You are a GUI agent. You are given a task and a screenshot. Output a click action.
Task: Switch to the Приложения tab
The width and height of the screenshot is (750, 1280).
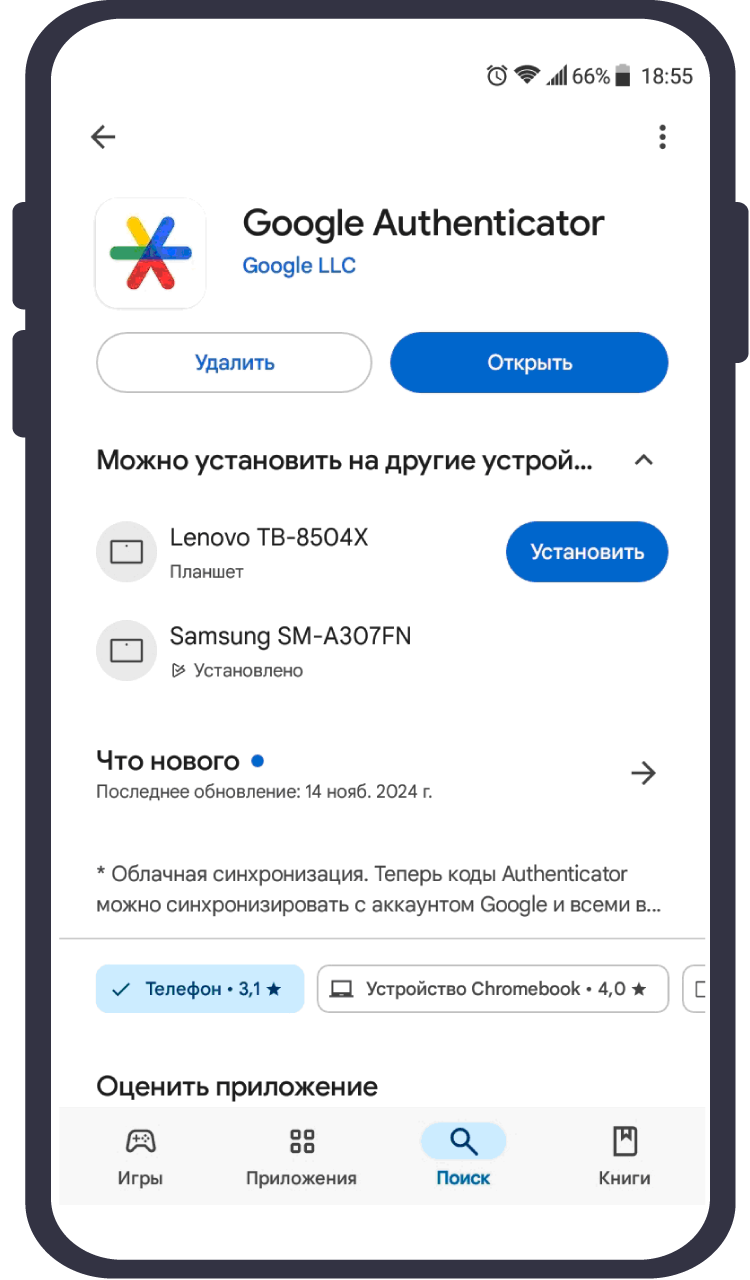point(301,1156)
